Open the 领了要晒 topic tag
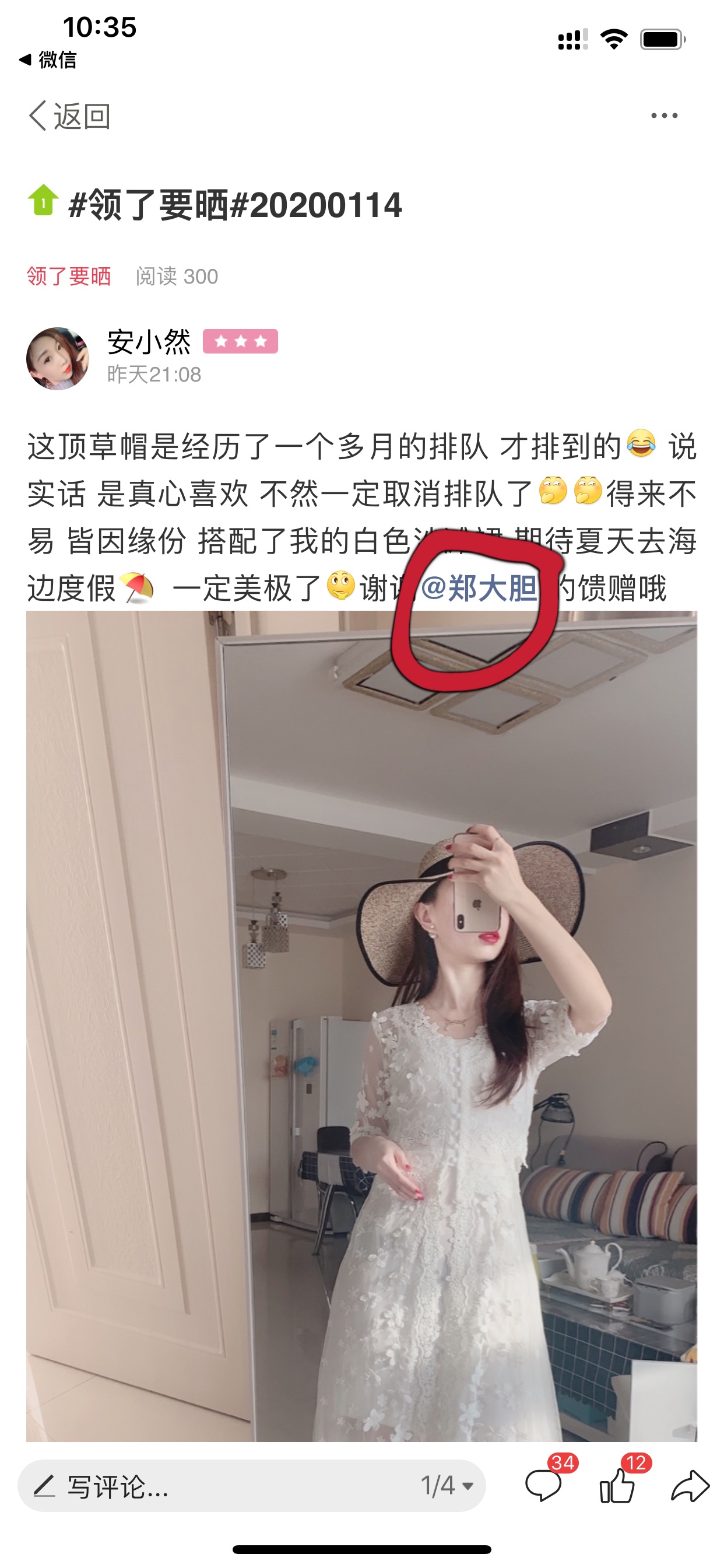 click(69, 276)
